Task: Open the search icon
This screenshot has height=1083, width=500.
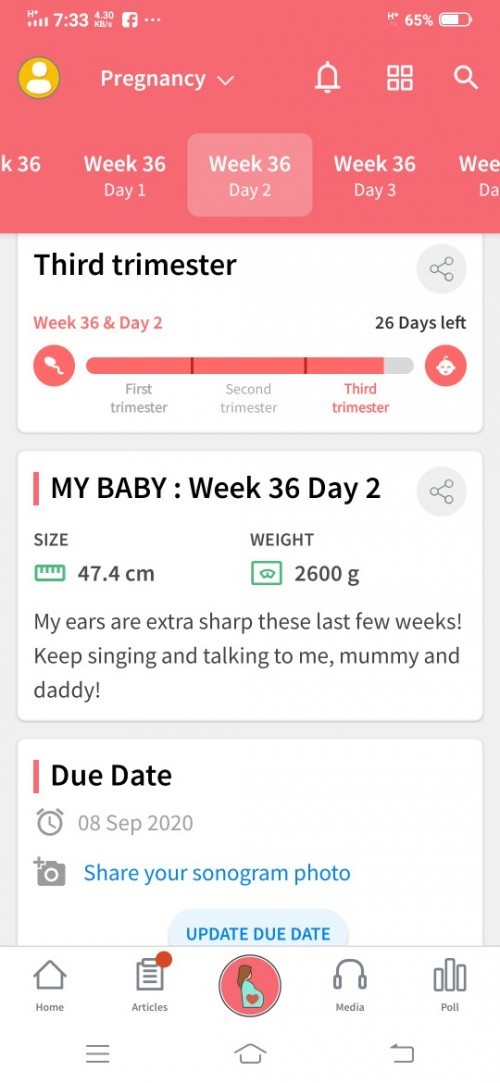Action: (466, 78)
